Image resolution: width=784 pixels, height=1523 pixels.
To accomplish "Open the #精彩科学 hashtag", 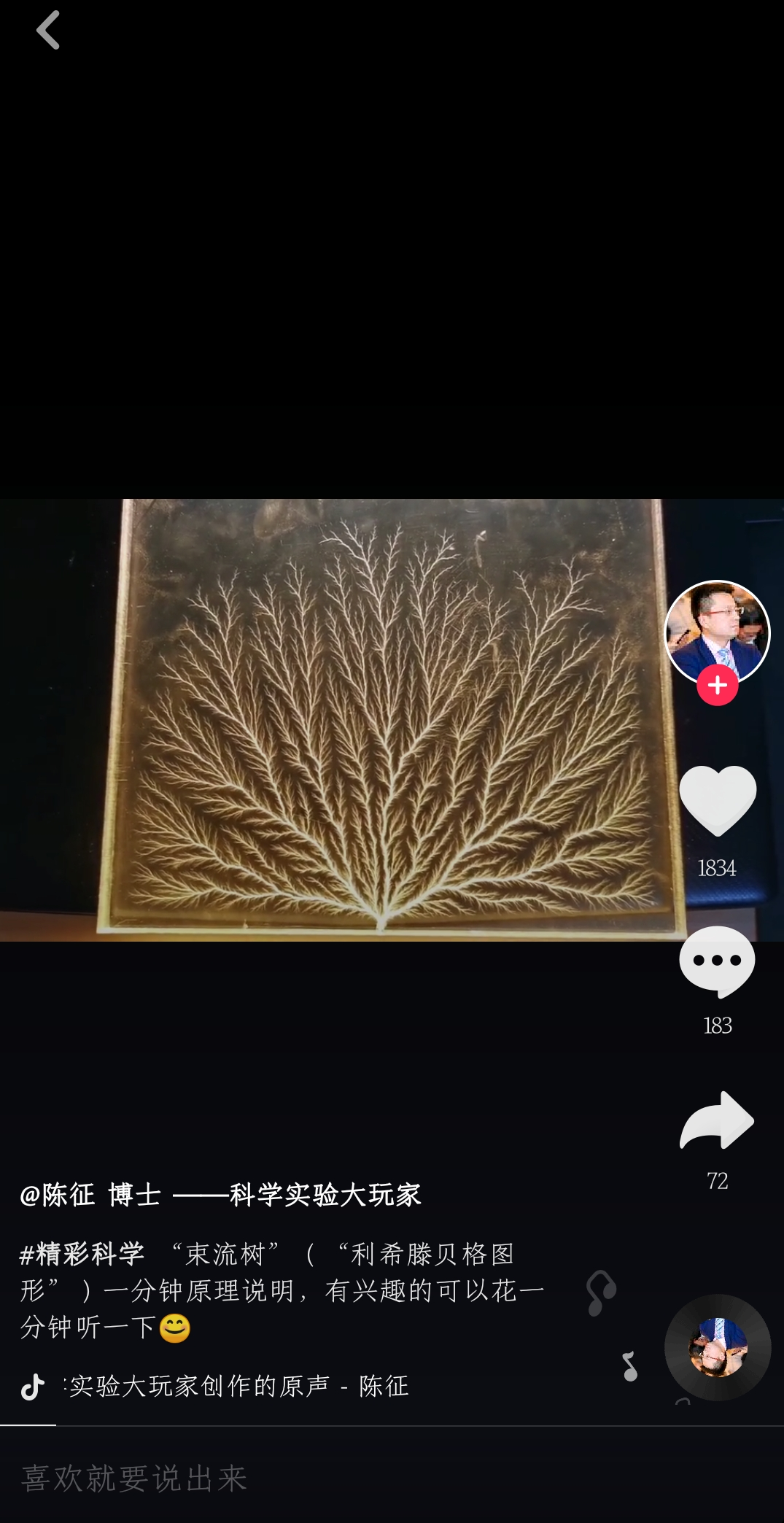I will pyautogui.click(x=82, y=1254).
